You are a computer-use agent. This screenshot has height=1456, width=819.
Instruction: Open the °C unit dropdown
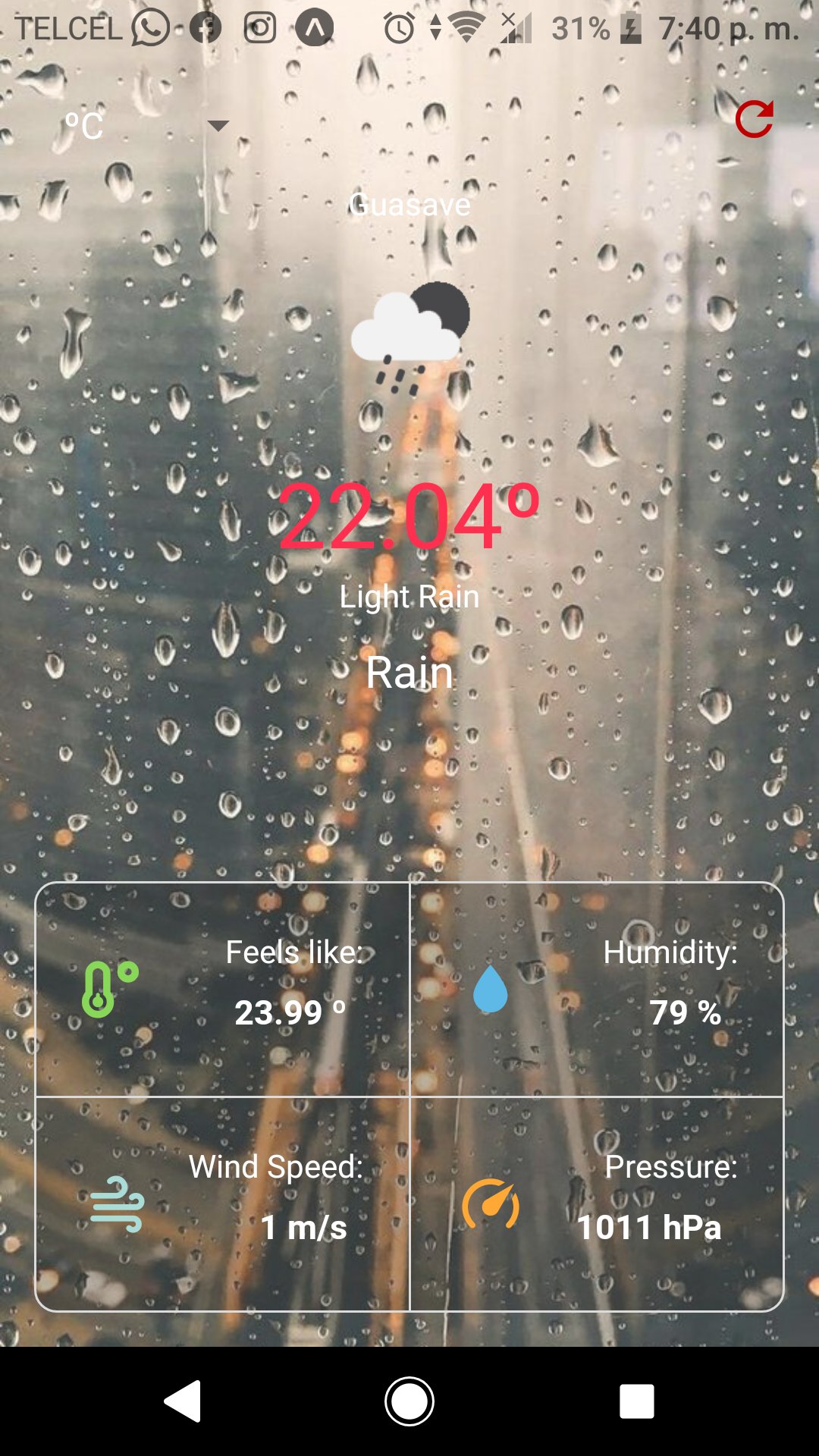(x=144, y=126)
